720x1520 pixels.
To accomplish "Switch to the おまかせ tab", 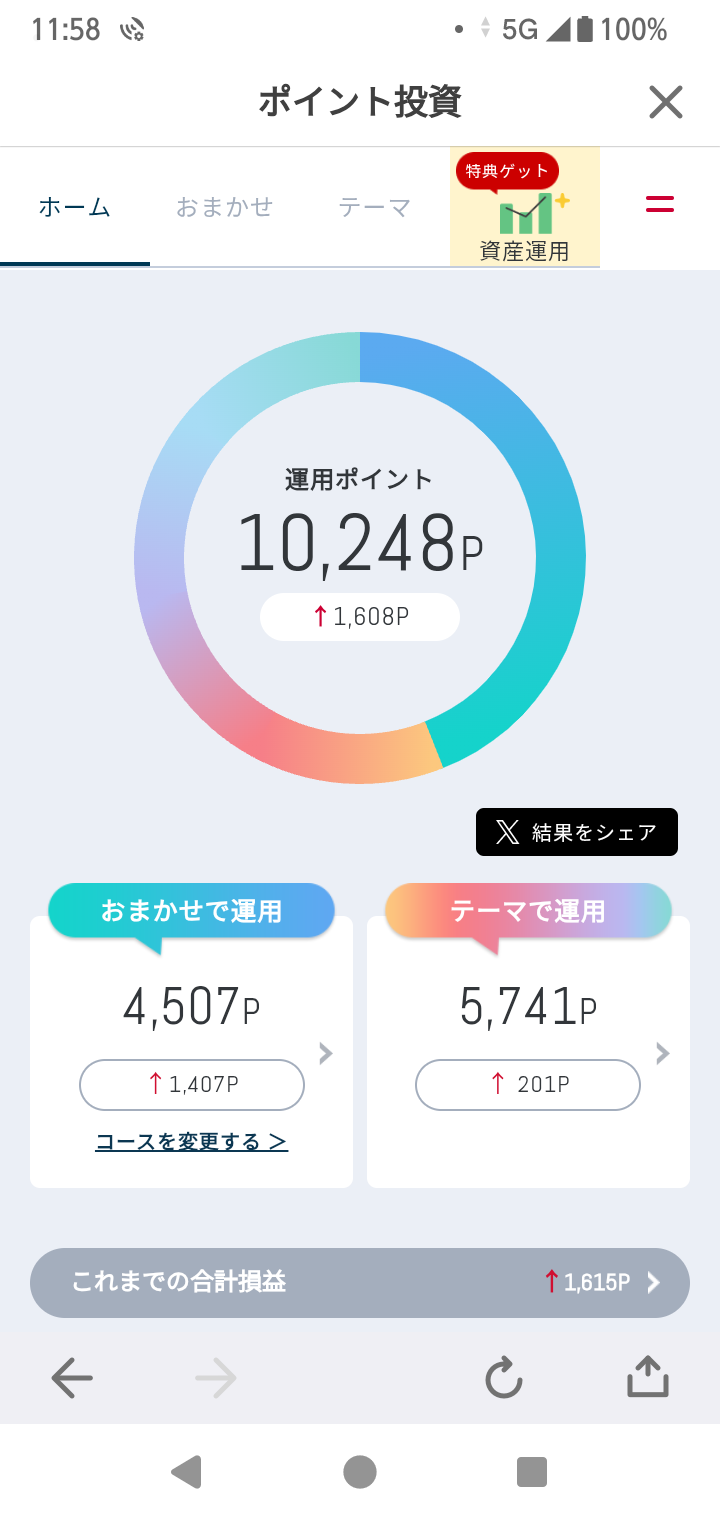I will coord(225,207).
